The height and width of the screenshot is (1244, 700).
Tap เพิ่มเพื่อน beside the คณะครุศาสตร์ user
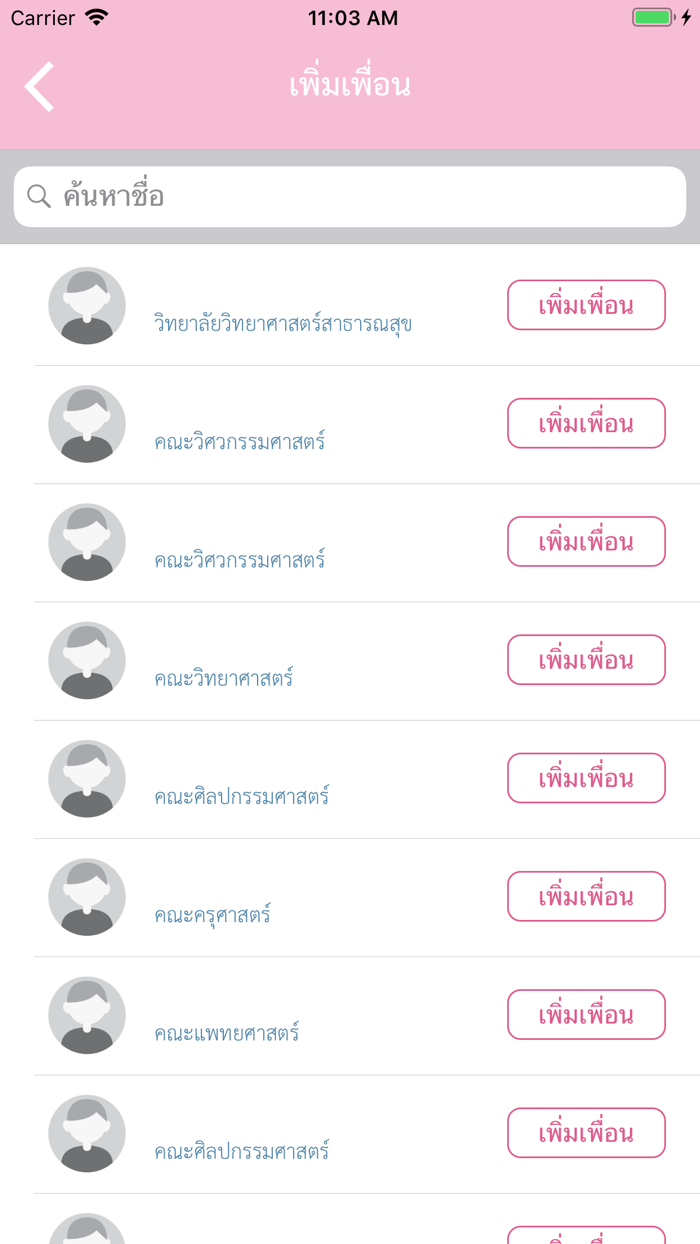pyautogui.click(x=586, y=896)
